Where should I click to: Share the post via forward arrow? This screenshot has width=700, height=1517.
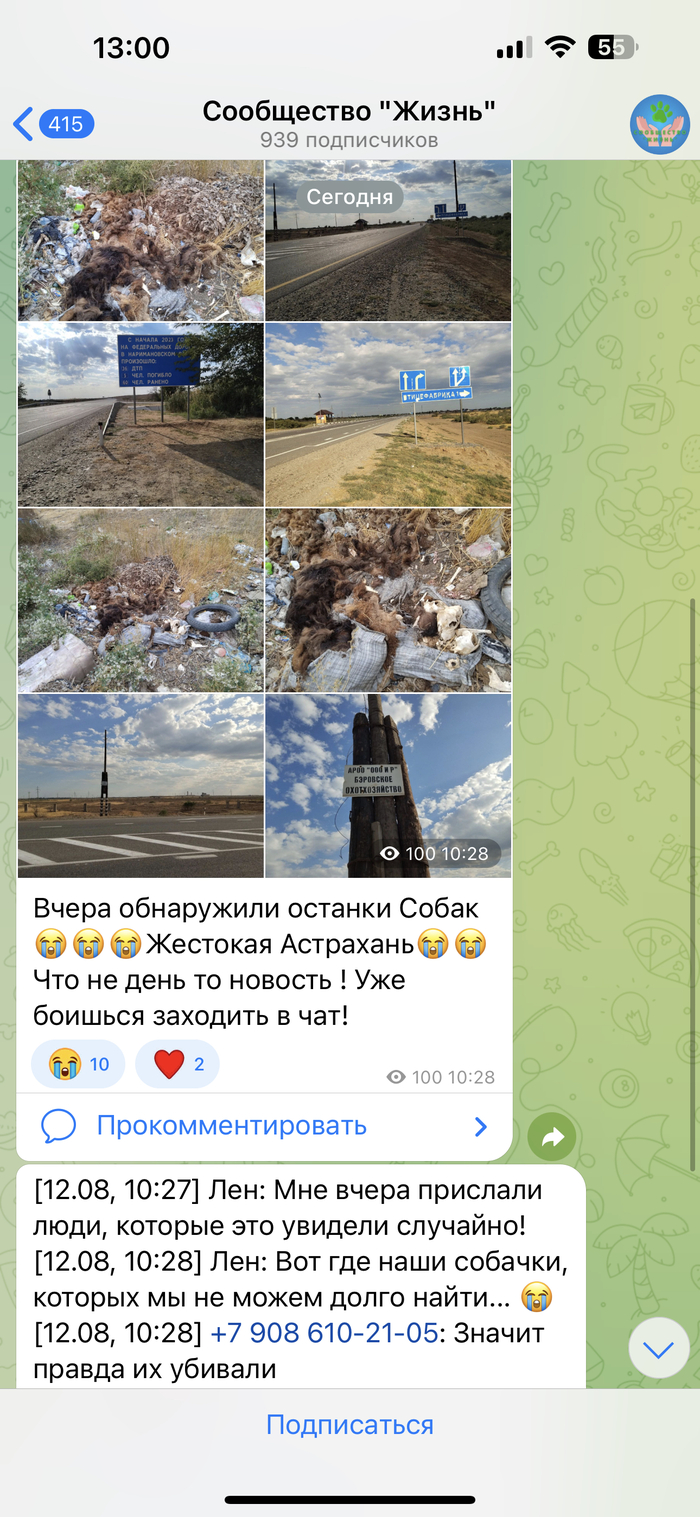(x=552, y=1136)
